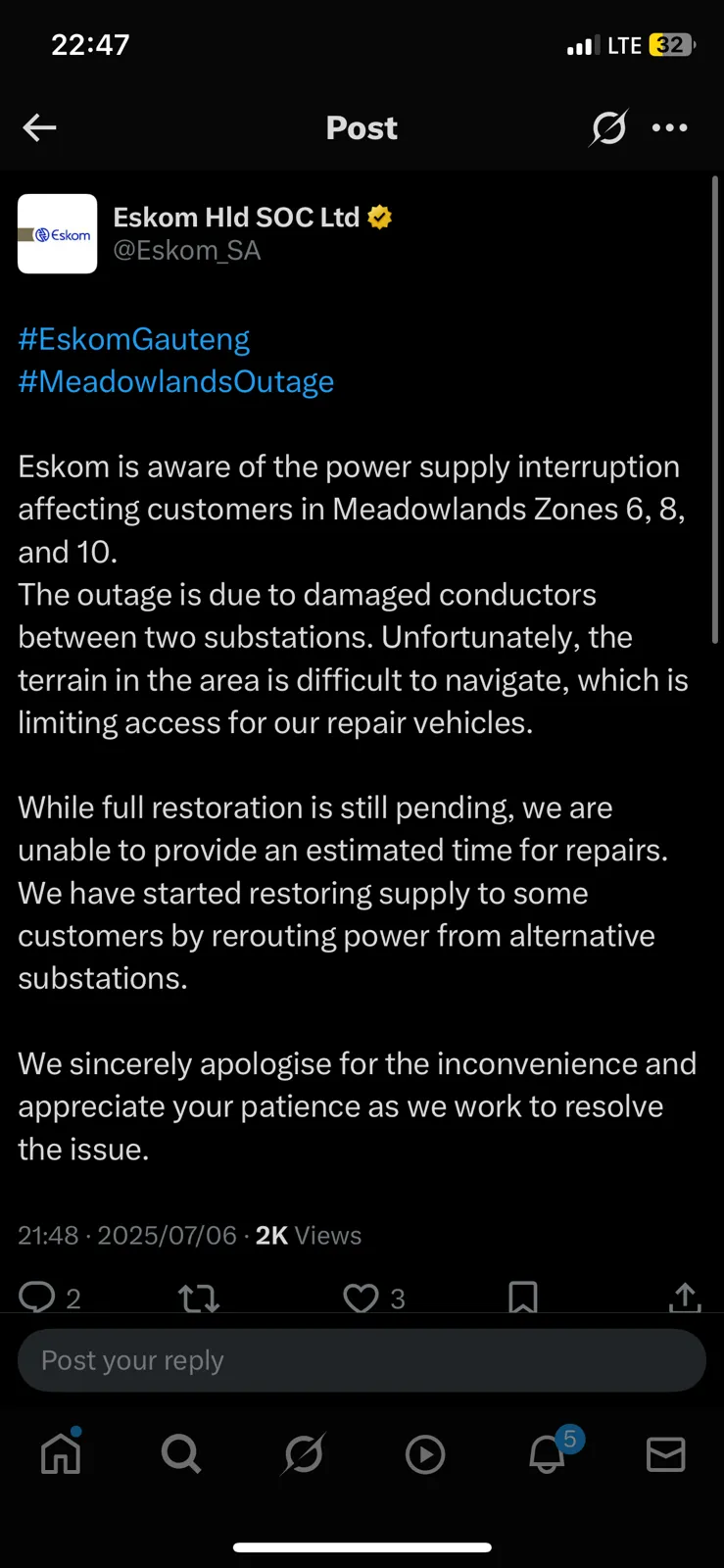Repost this Eskom post
Image resolution: width=724 pixels, height=1568 pixels.
click(199, 1298)
